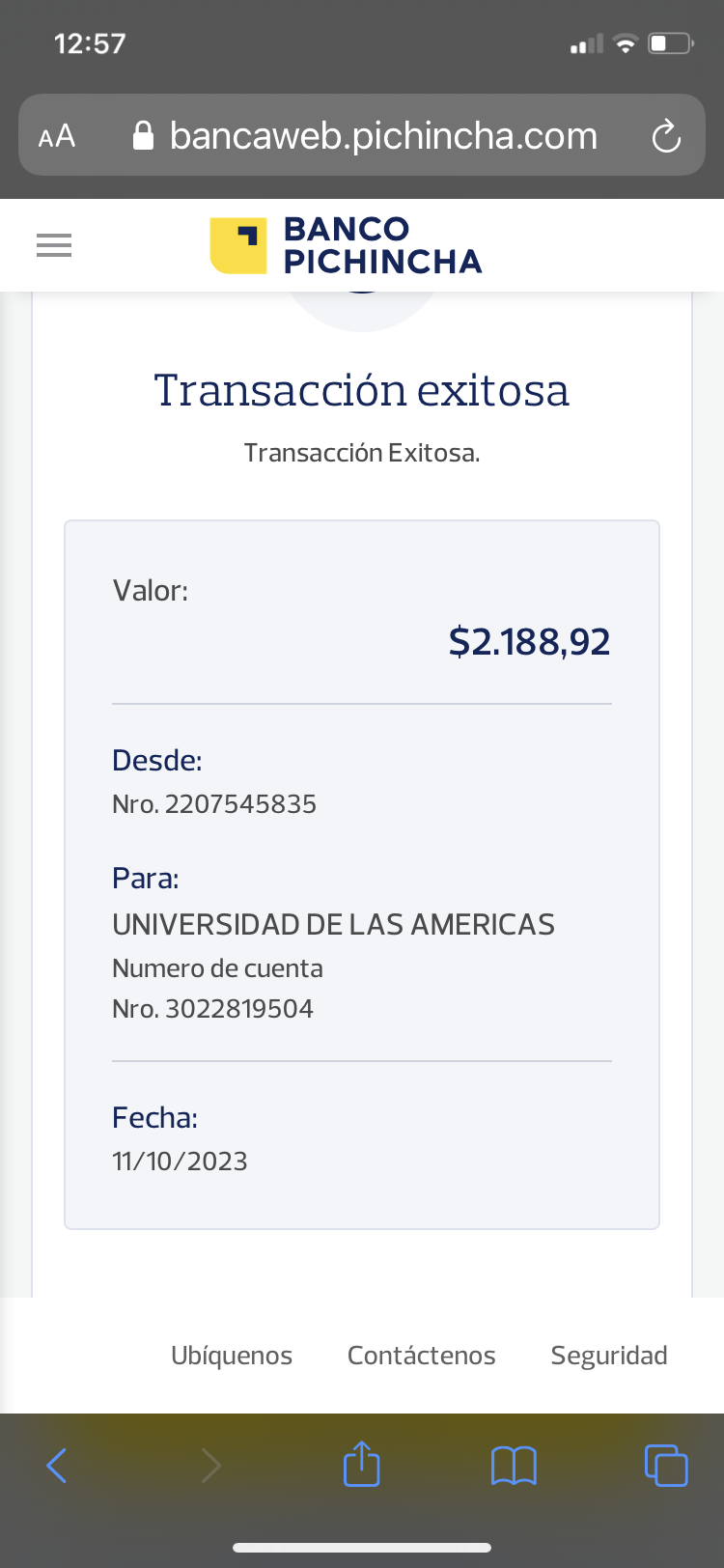Viewport: 724px width, 1568px height.
Task: Show open Safari tabs
Action: click(x=666, y=1465)
